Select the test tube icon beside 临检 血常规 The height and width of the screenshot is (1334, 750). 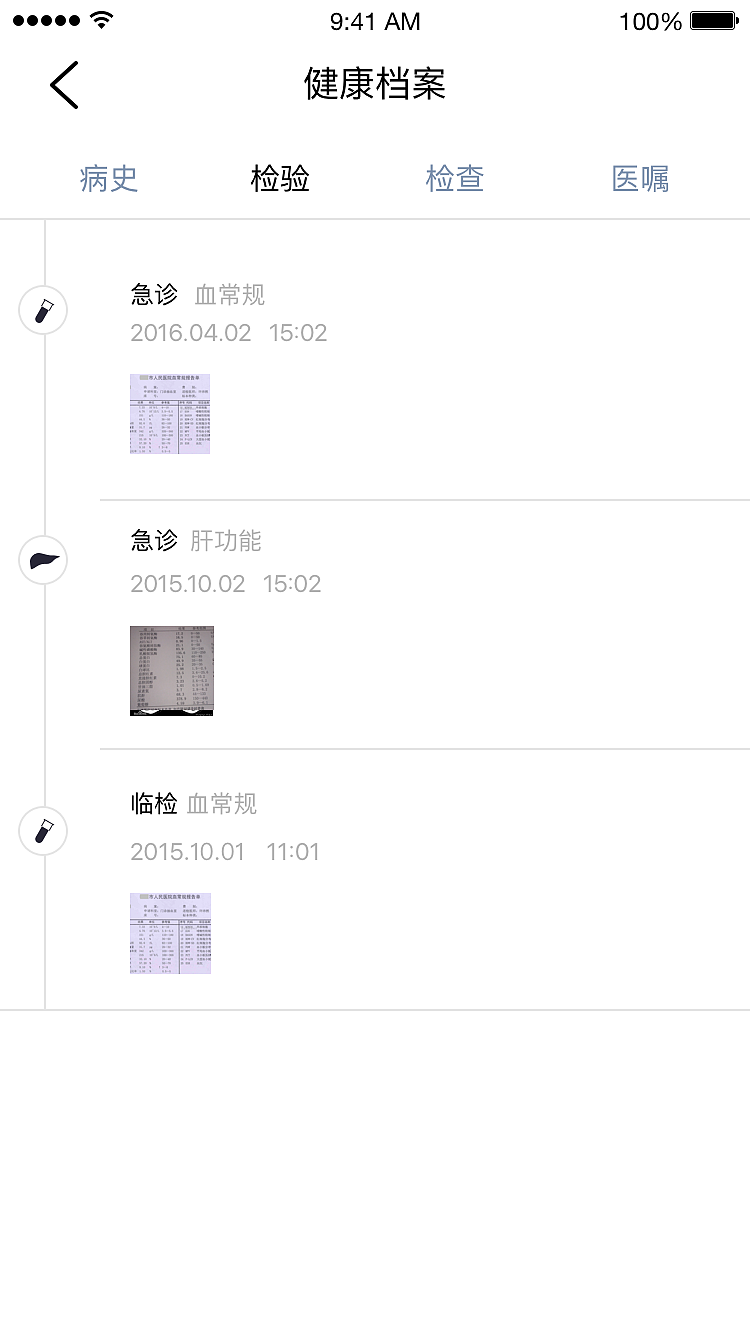click(43, 831)
